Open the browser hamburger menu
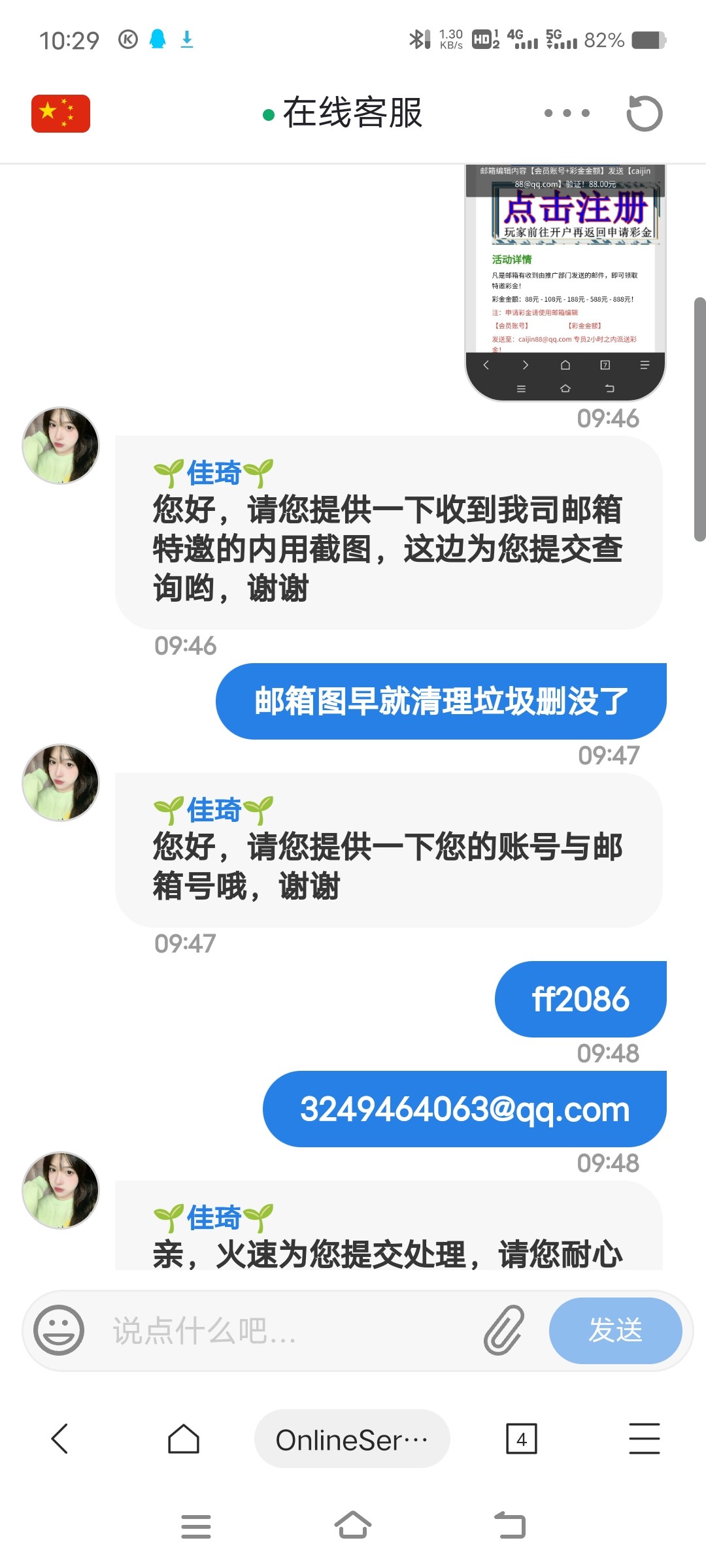 pos(644,1439)
